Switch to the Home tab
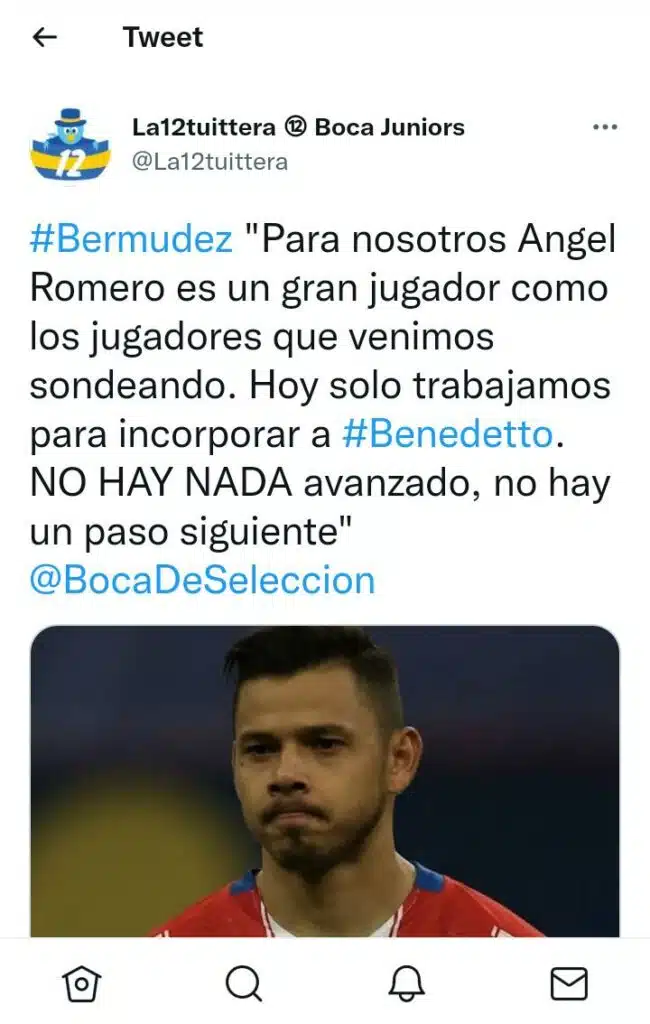 coord(81,985)
